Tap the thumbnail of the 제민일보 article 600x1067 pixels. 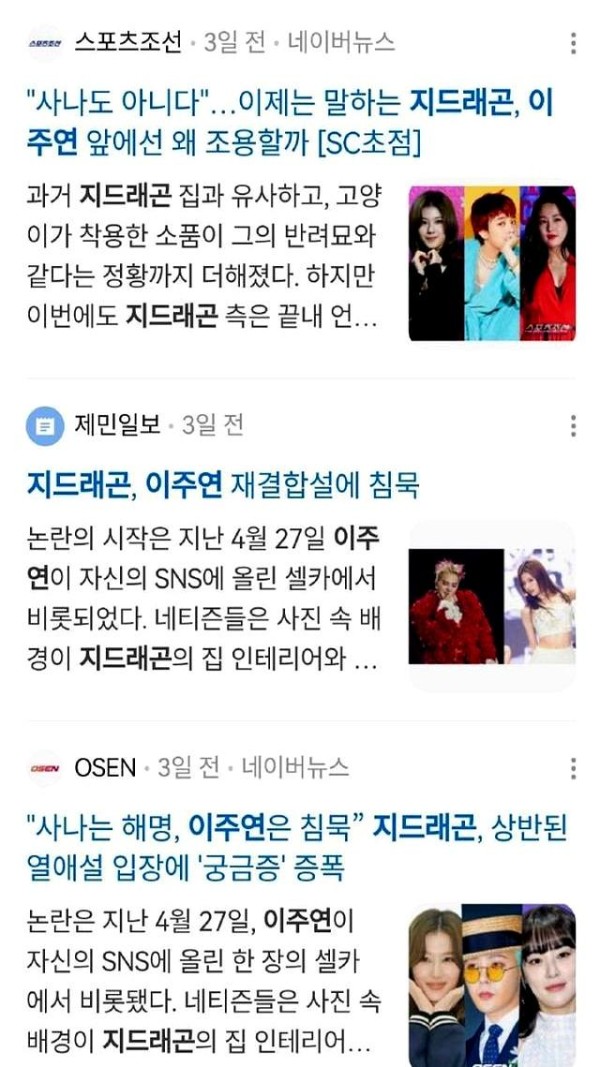[492, 605]
